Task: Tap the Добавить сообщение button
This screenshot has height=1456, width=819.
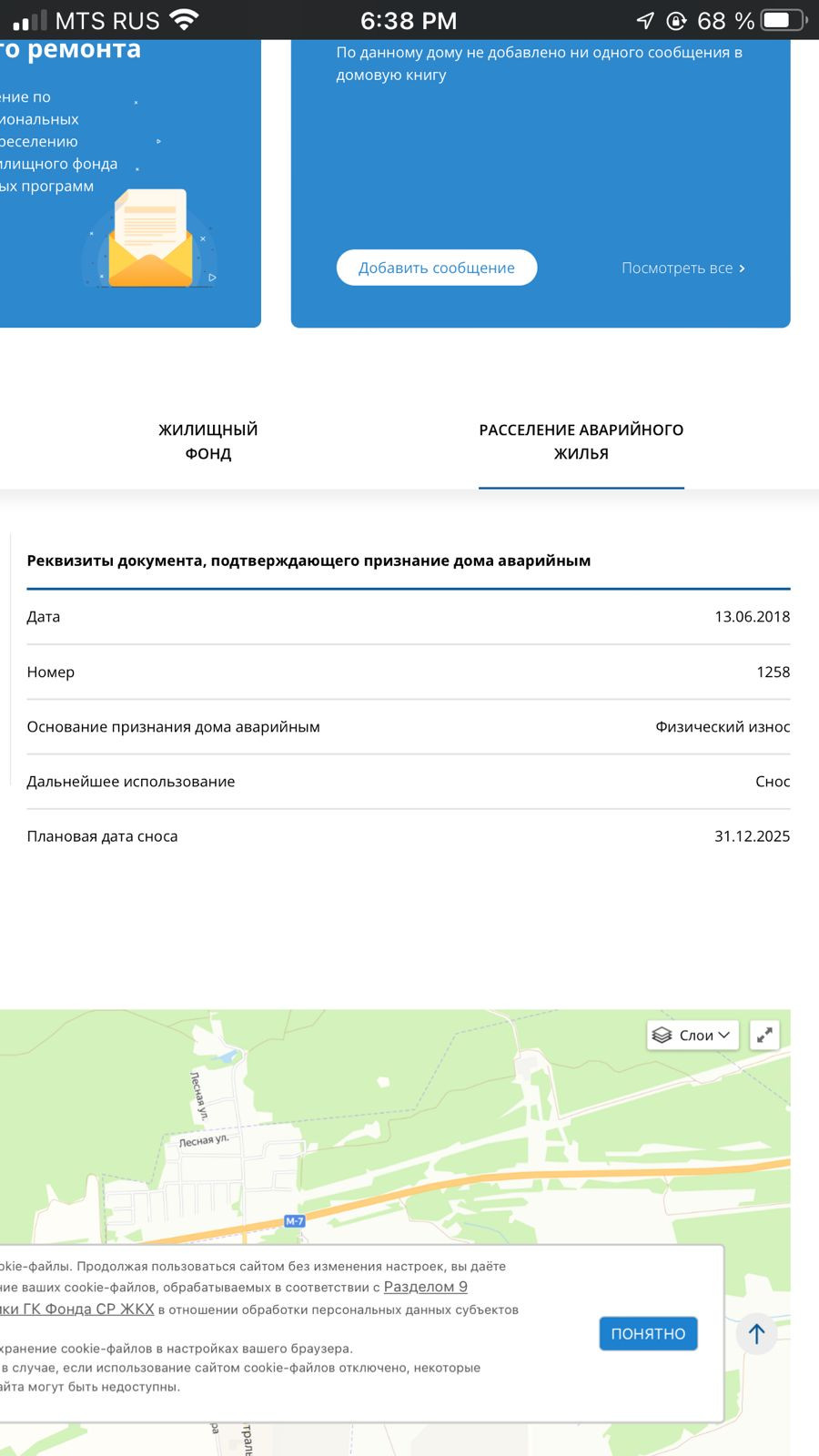Action: (x=437, y=268)
